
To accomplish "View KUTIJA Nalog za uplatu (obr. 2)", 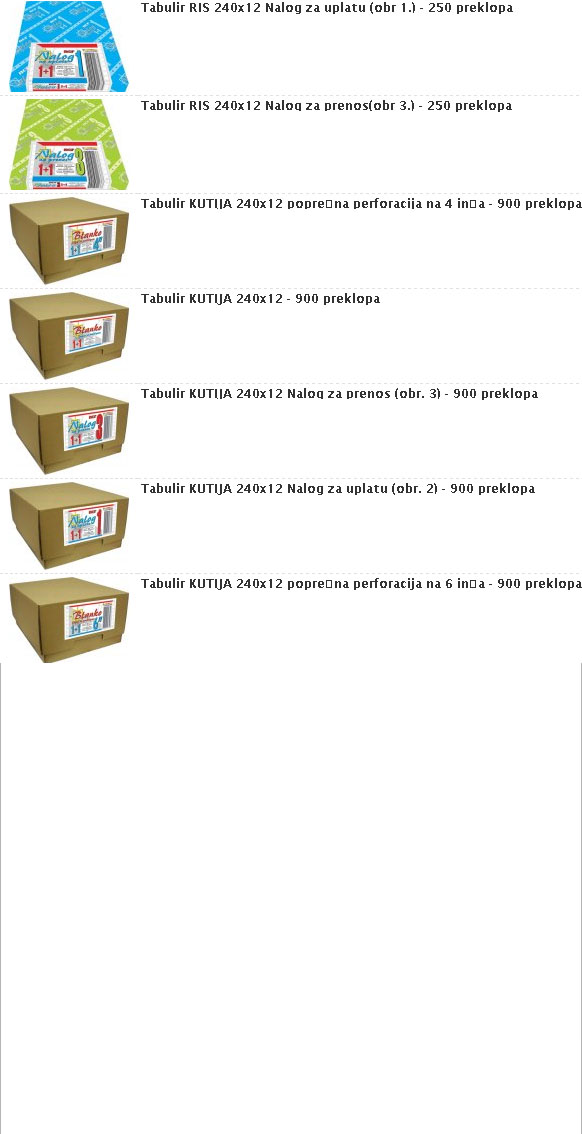I will point(338,489).
